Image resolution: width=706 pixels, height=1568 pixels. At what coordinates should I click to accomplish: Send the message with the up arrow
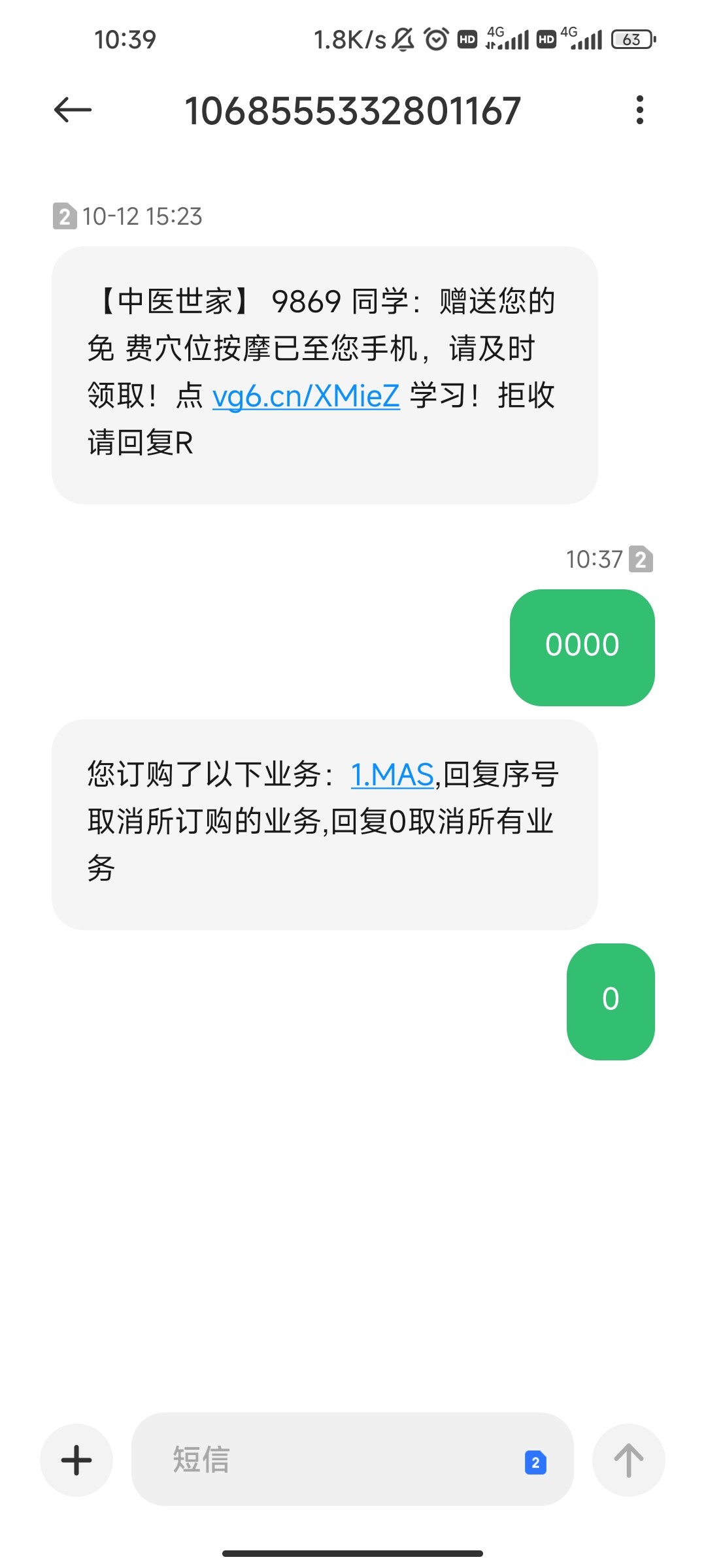click(628, 1460)
